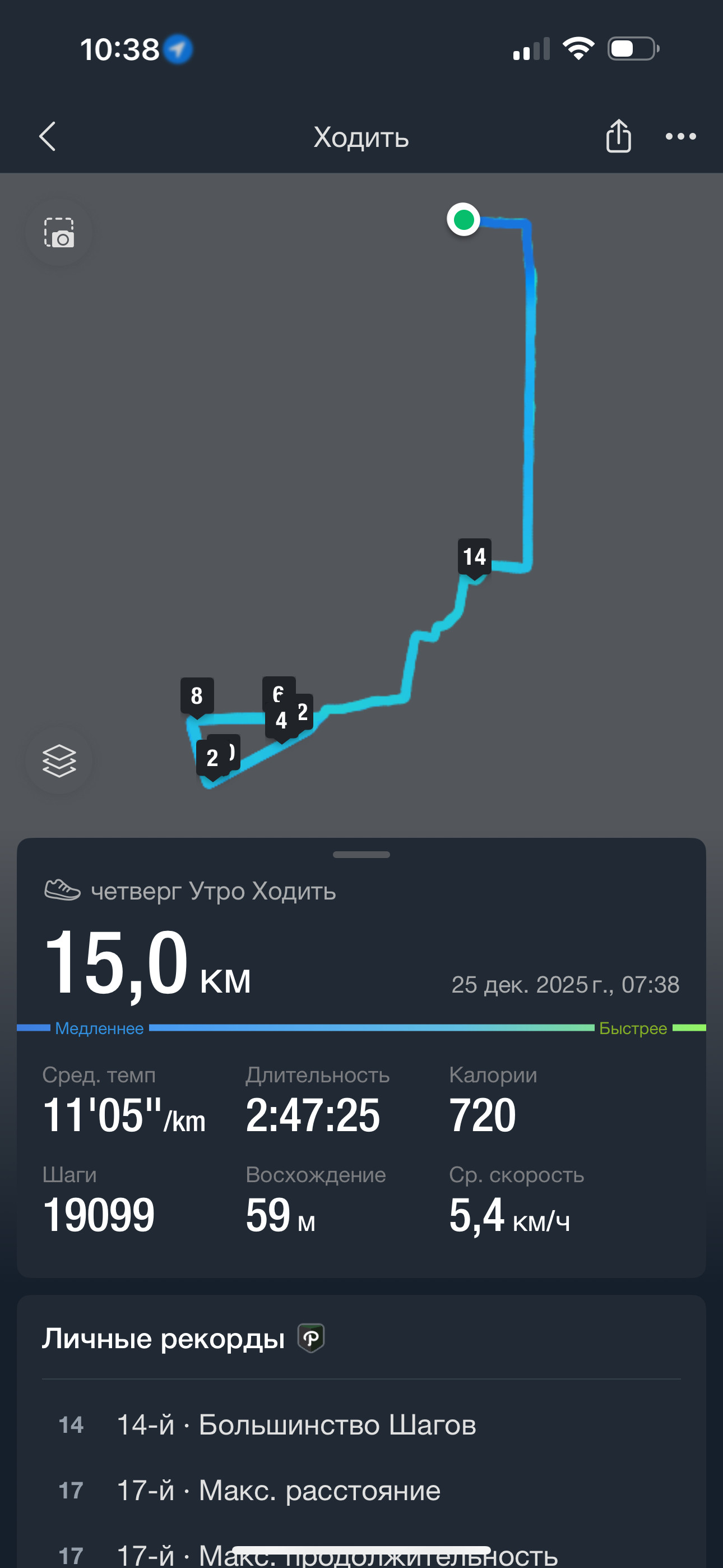The width and height of the screenshot is (723, 1568).
Task: Open the 14-й Большинство Шагов record
Action: pyautogui.click(x=361, y=1425)
